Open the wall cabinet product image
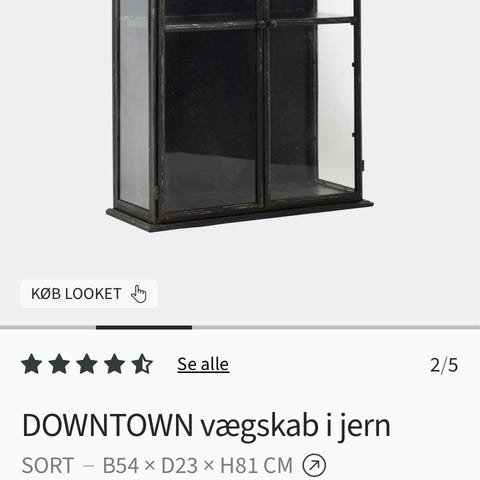 240,115
